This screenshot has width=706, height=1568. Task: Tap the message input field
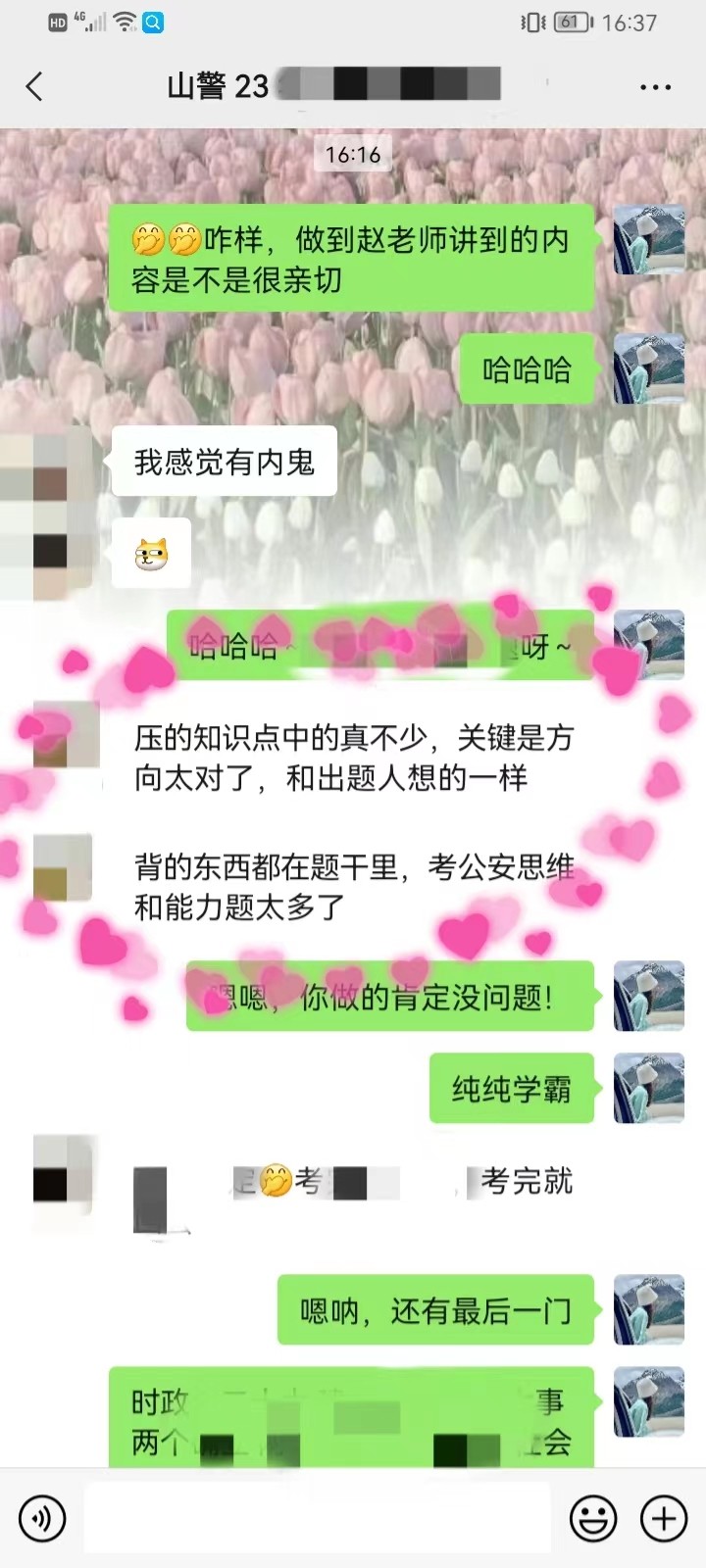pos(317,1518)
